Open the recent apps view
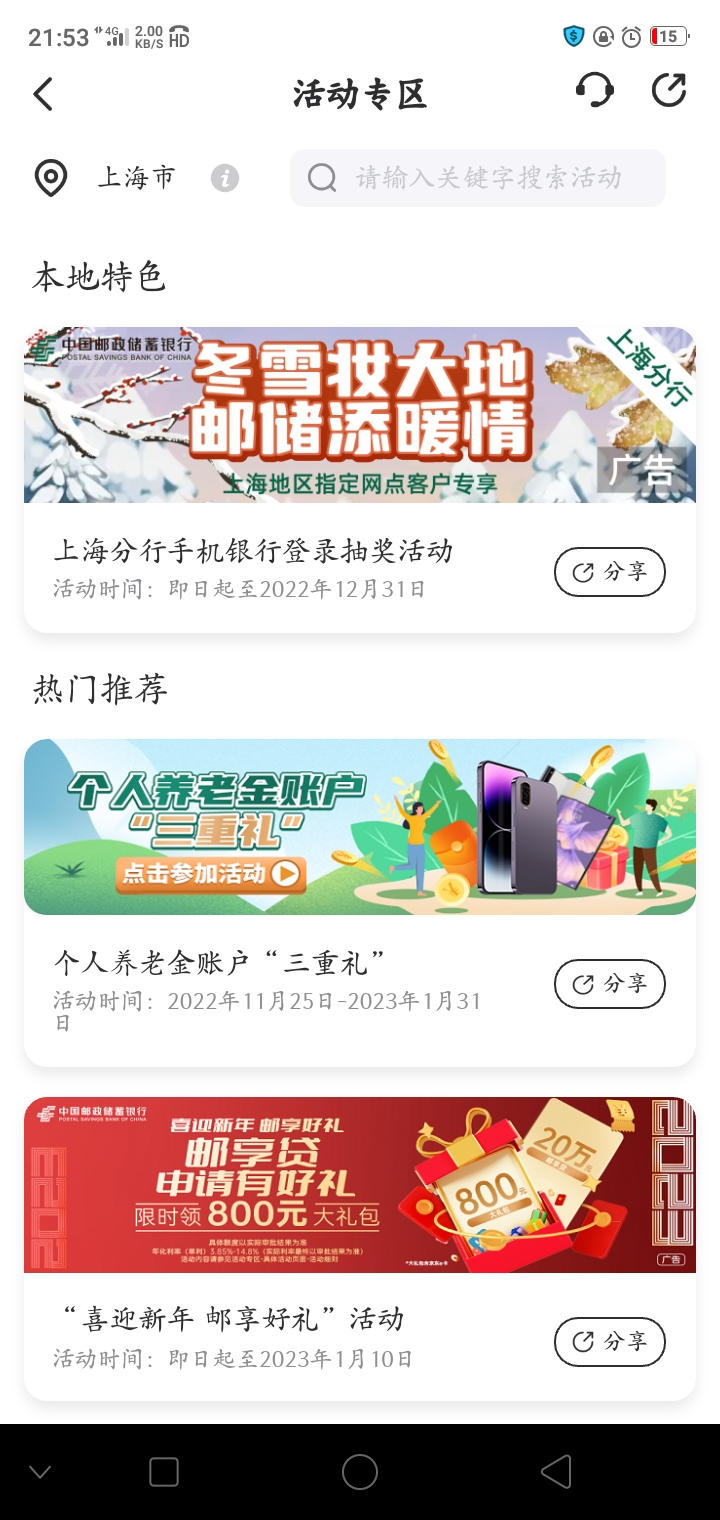720x1520 pixels. pos(164,1472)
